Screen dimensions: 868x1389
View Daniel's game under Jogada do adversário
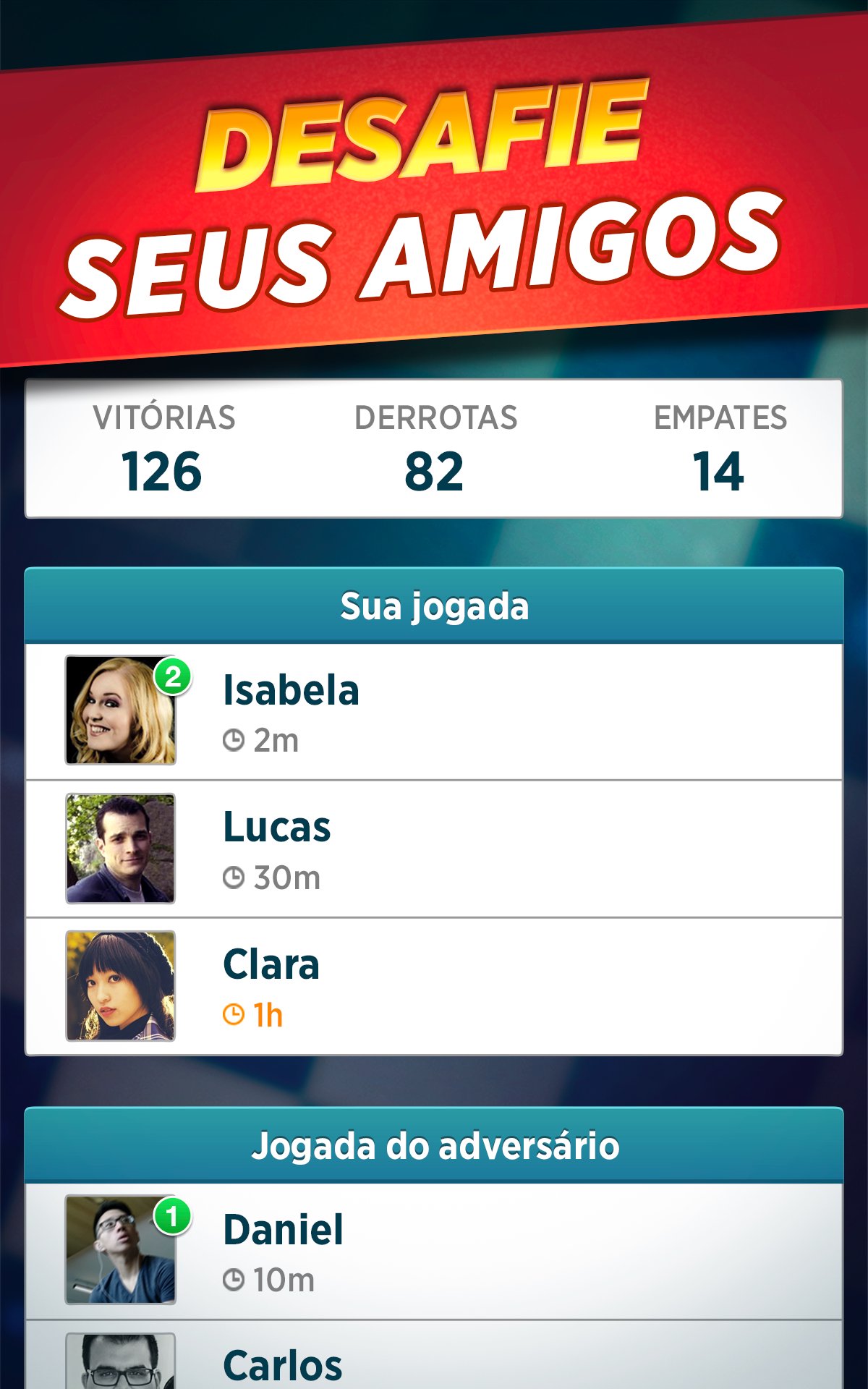434,1251
